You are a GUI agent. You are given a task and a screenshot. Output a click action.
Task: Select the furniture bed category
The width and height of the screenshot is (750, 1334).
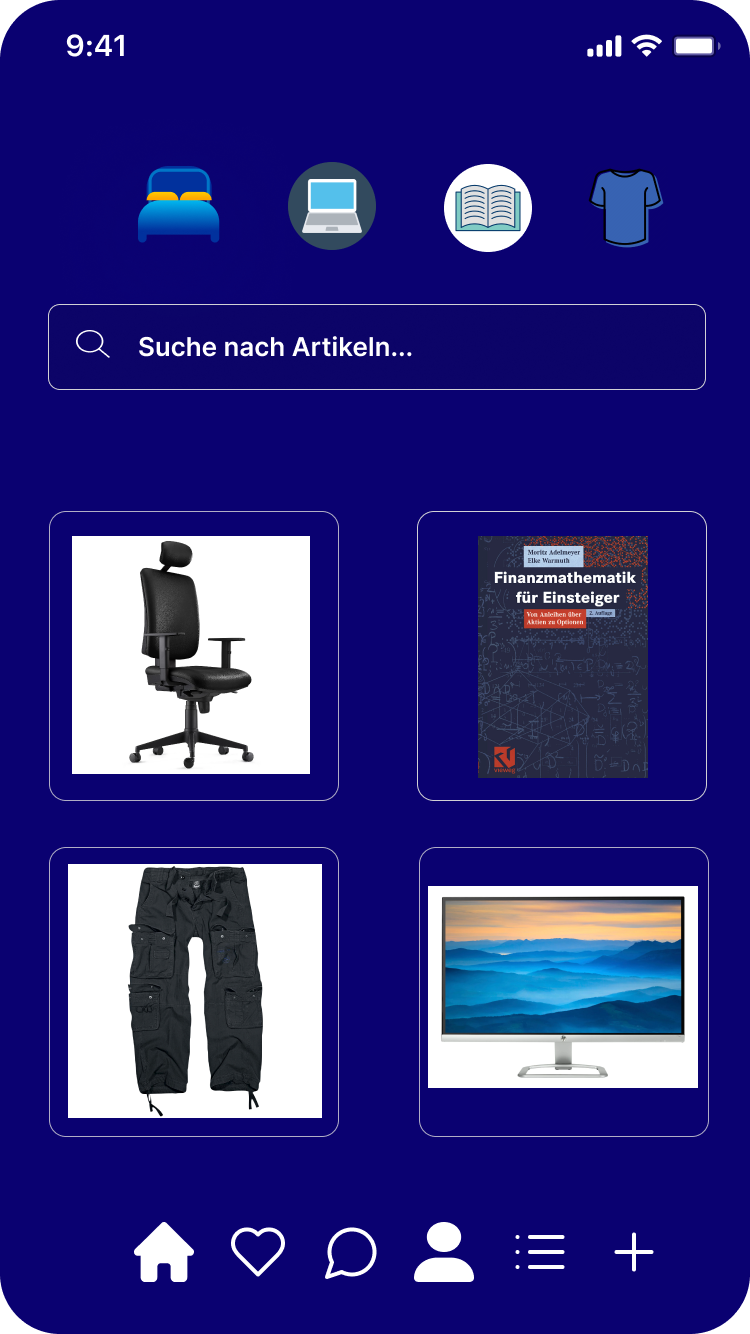[178, 205]
